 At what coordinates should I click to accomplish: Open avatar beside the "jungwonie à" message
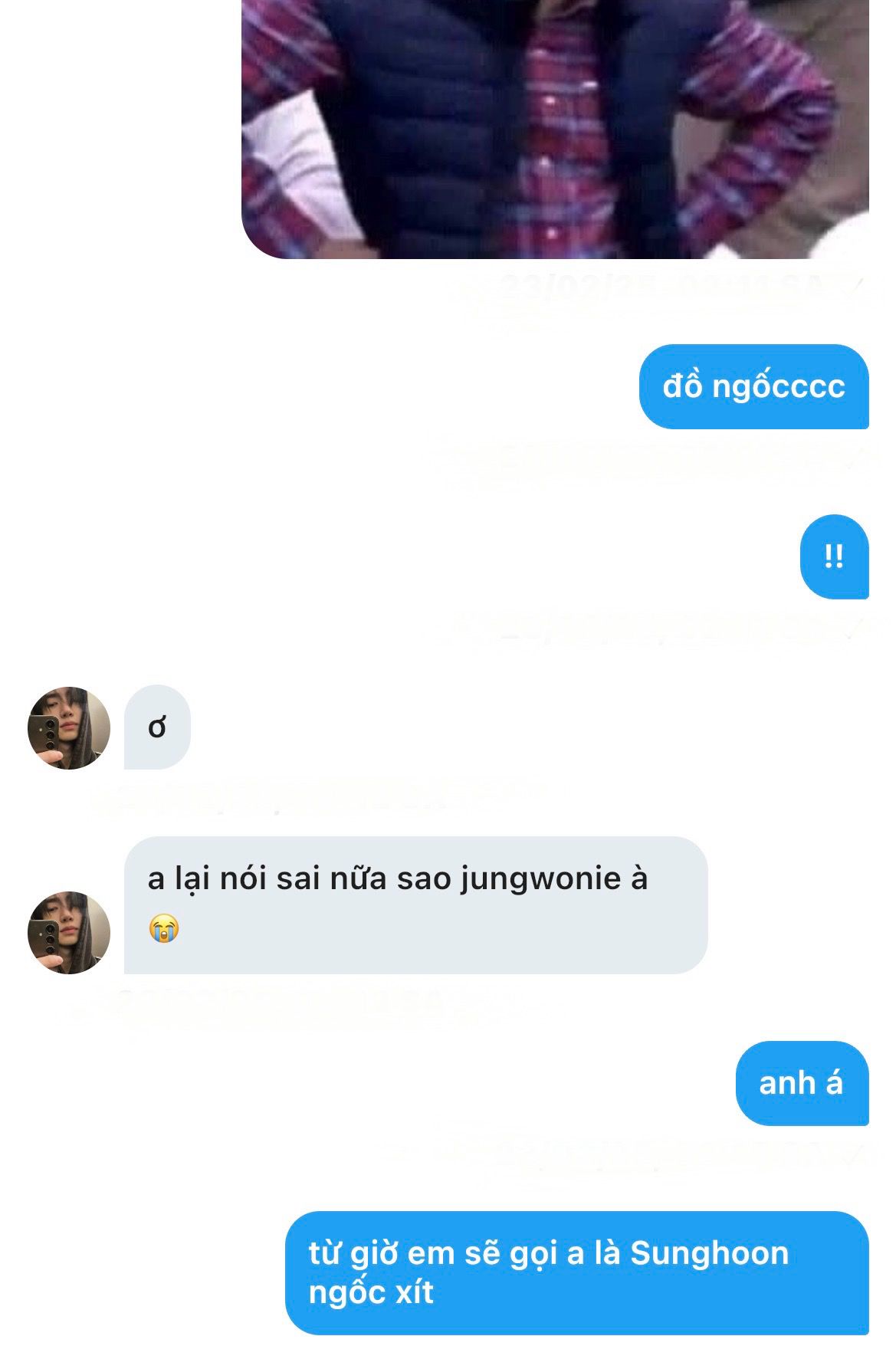point(69,932)
